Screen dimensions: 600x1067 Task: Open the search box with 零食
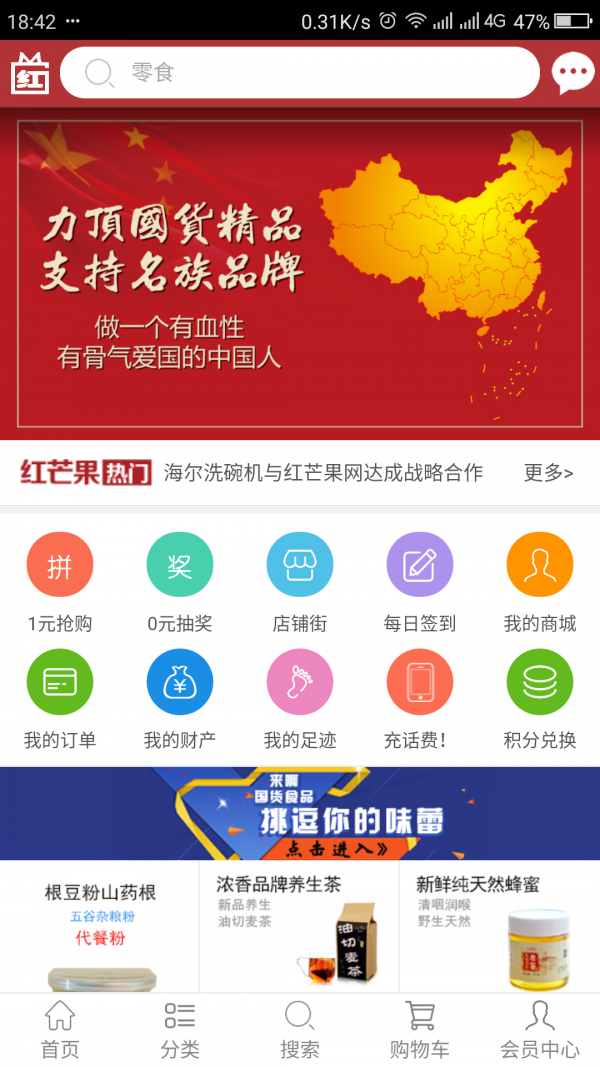pyautogui.click(x=300, y=72)
